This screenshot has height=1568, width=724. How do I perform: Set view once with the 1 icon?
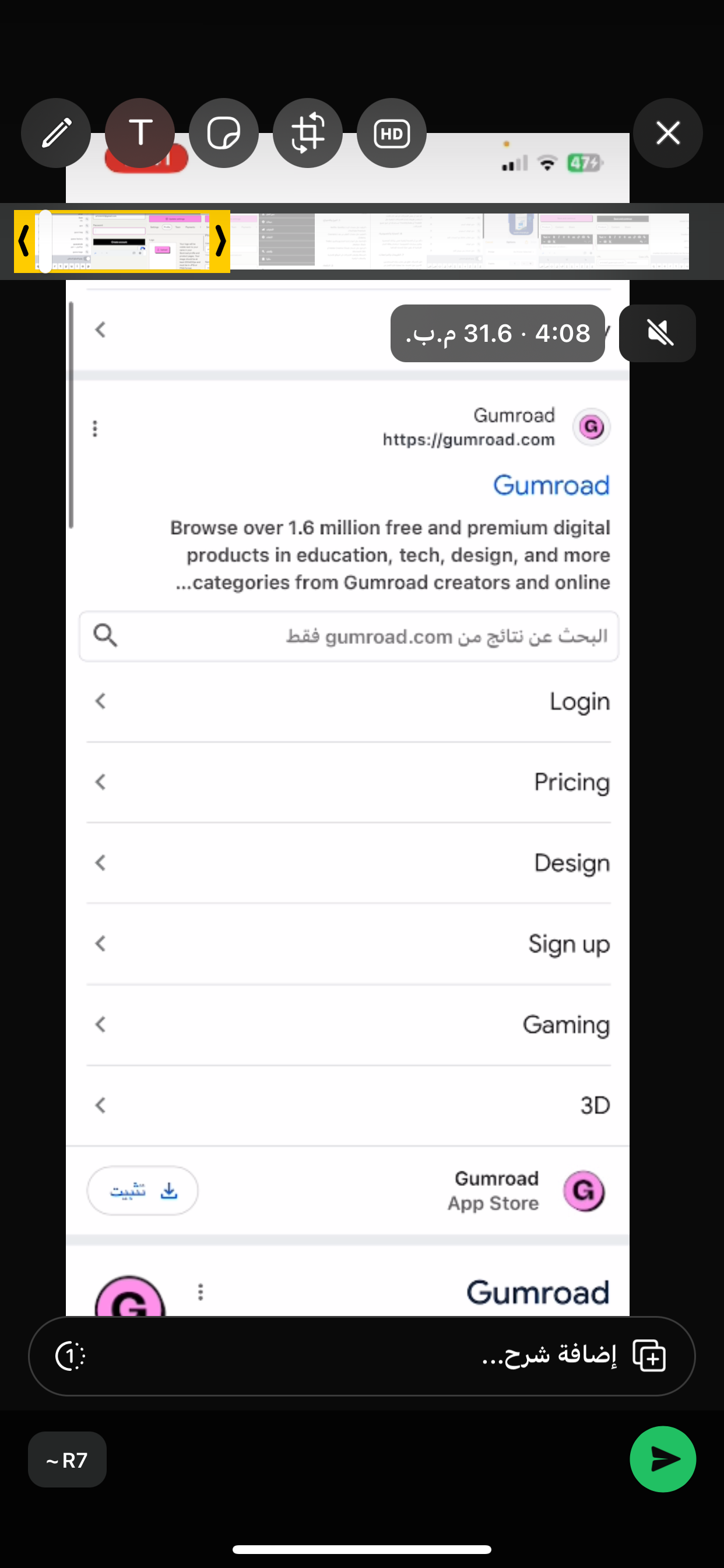tap(71, 1356)
